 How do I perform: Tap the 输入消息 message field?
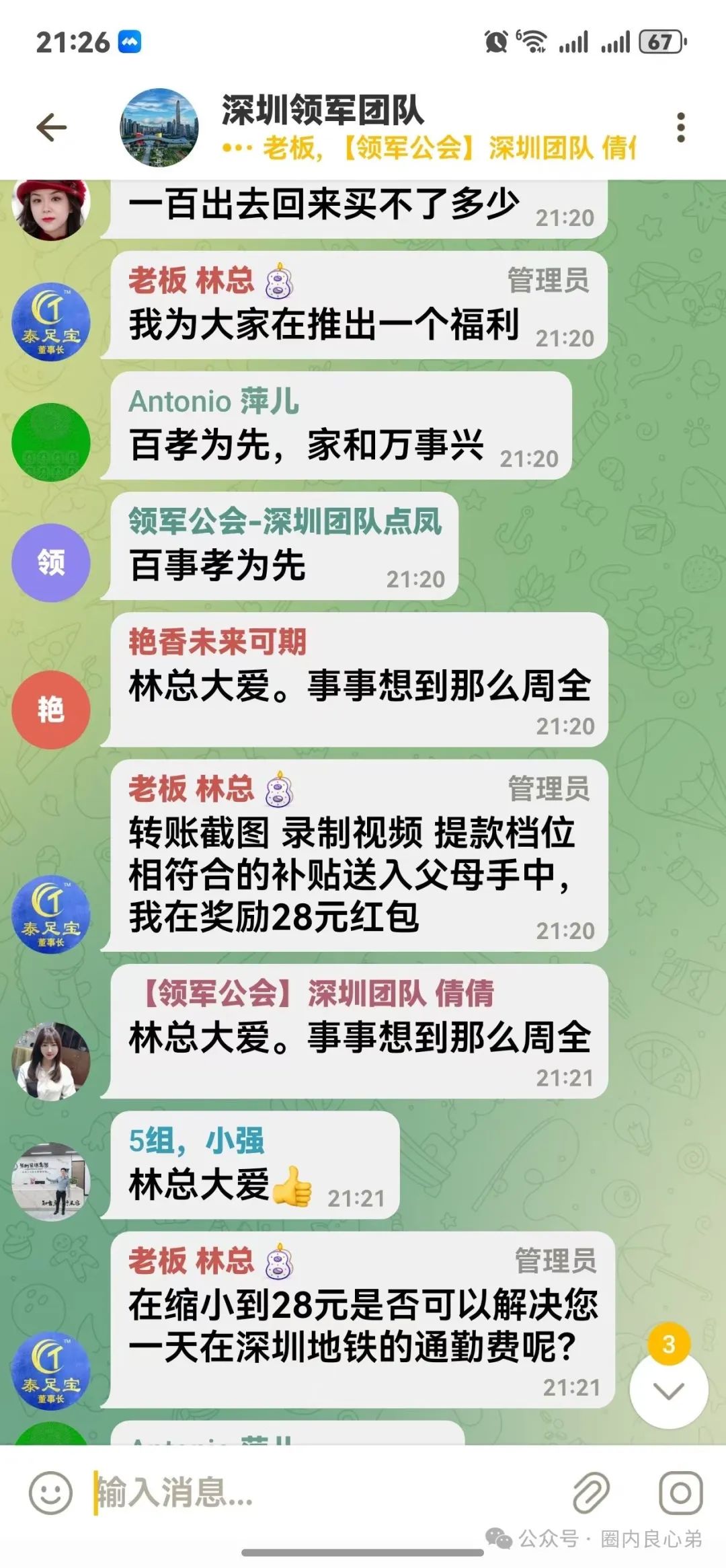323,1493
